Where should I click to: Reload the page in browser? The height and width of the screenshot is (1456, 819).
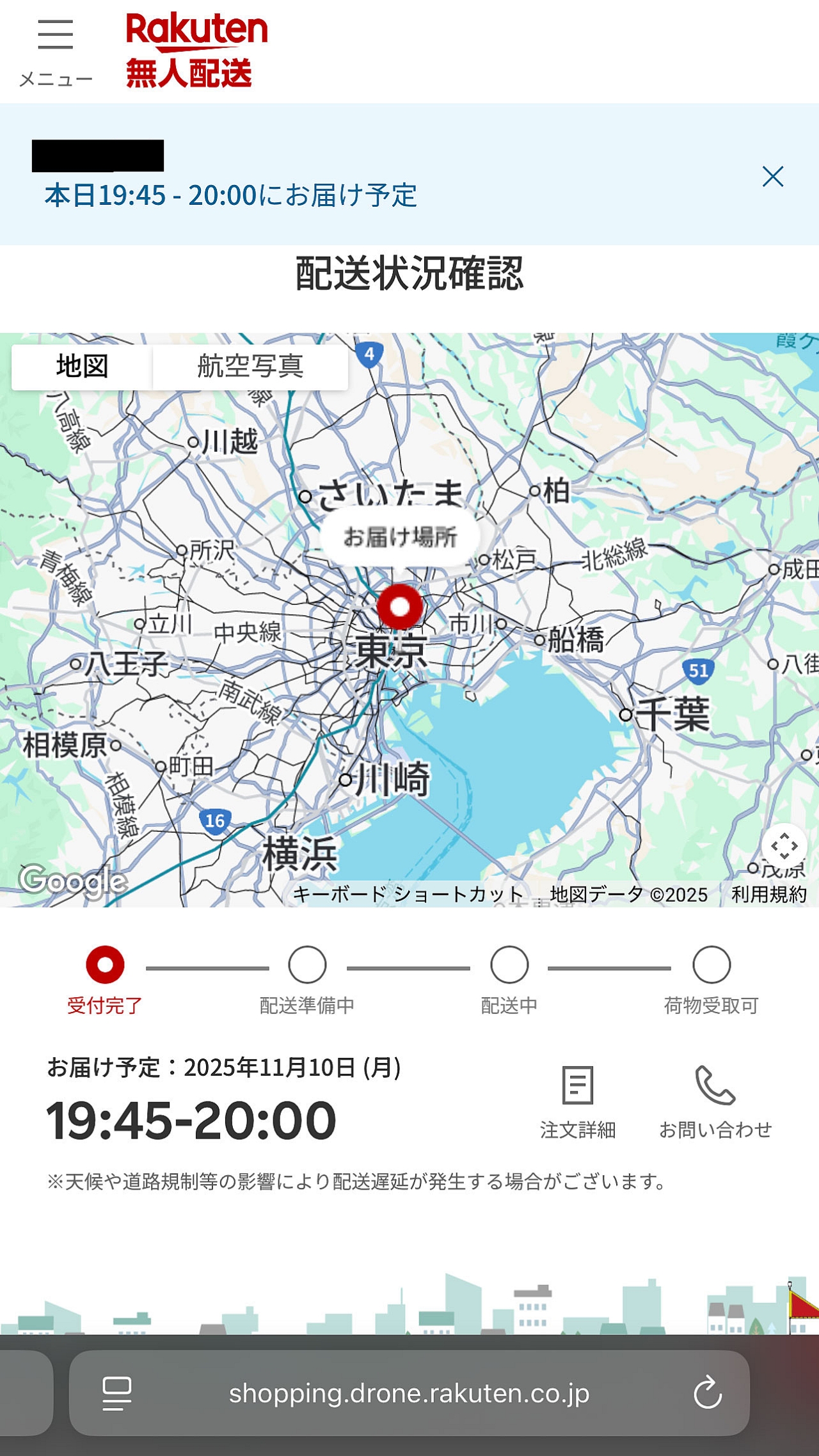pyautogui.click(x=708, y=1393)
